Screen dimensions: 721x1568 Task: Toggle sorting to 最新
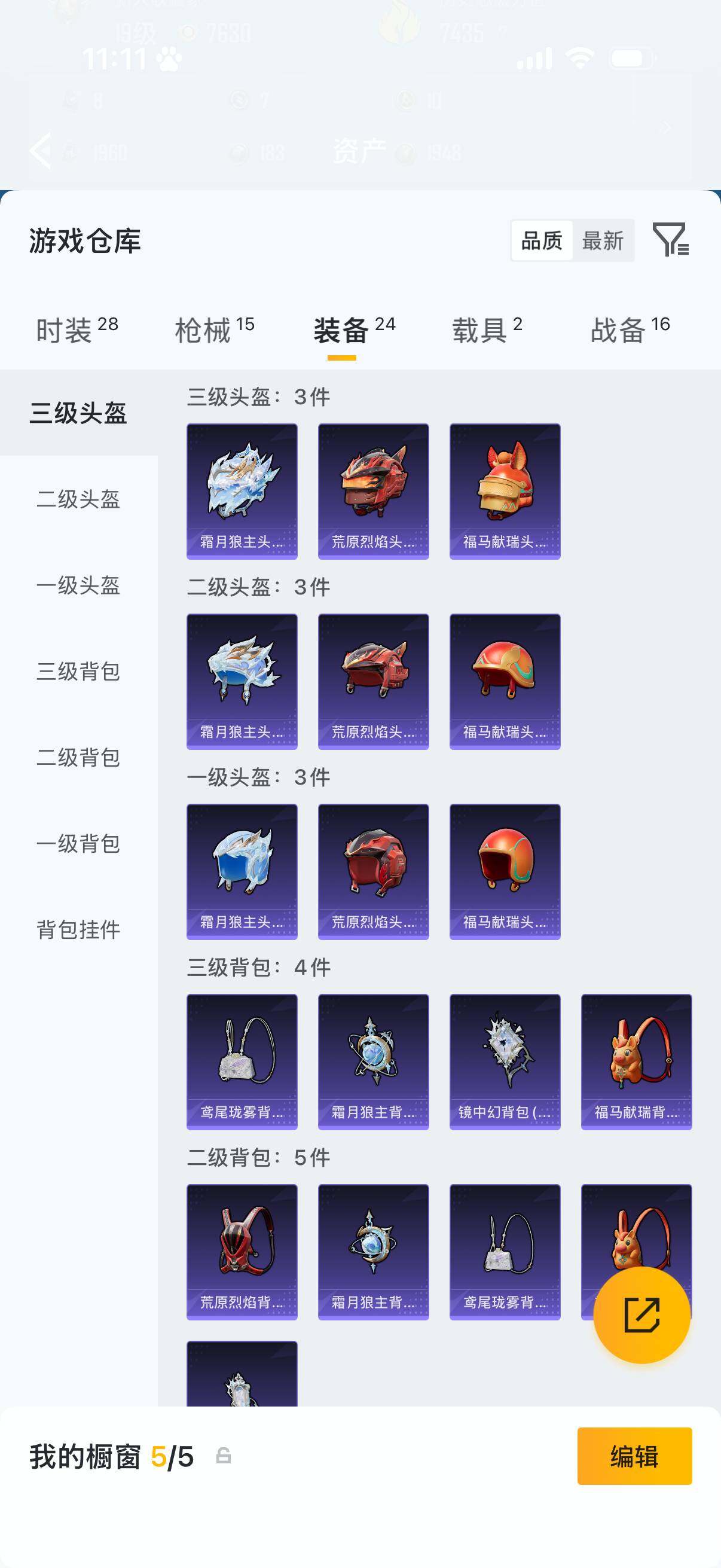[x=602, y=241]
